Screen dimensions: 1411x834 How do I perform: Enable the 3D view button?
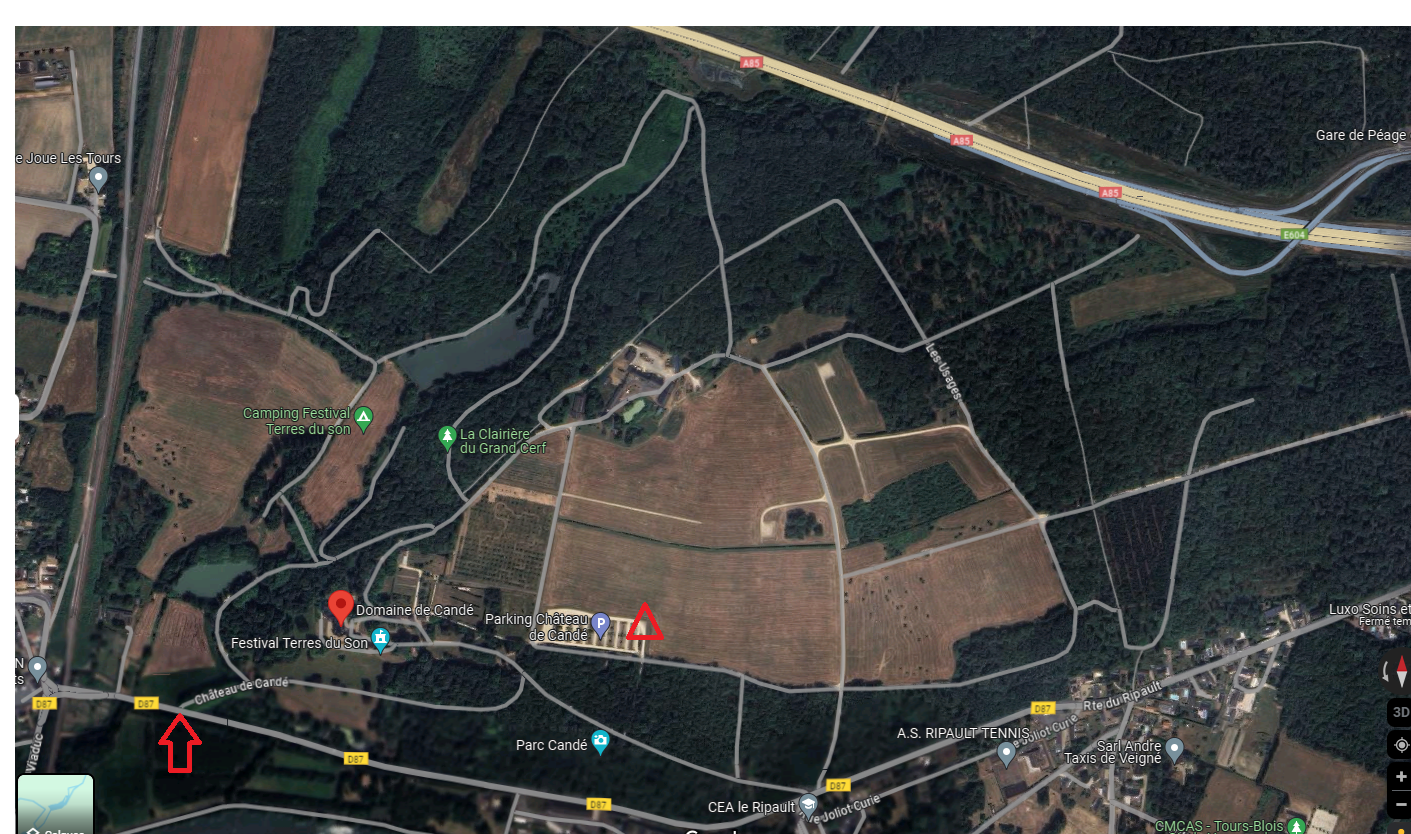[1400, 713]
